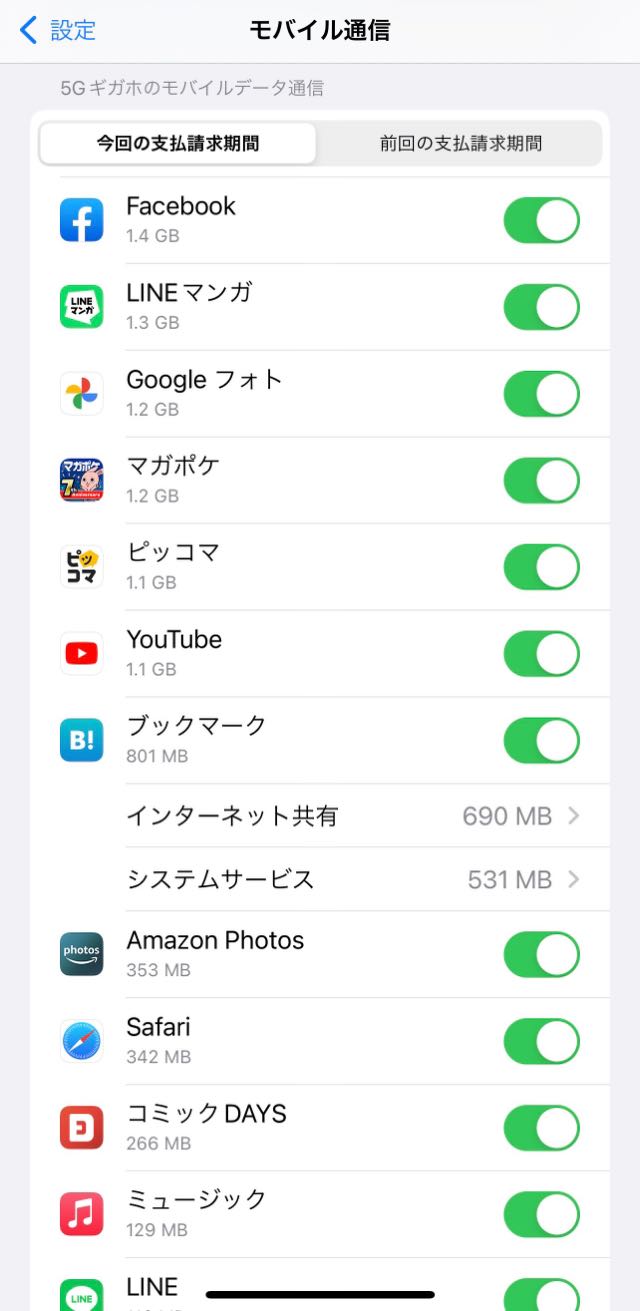
Task: Go back to 設定
Action: pos(58,30)
